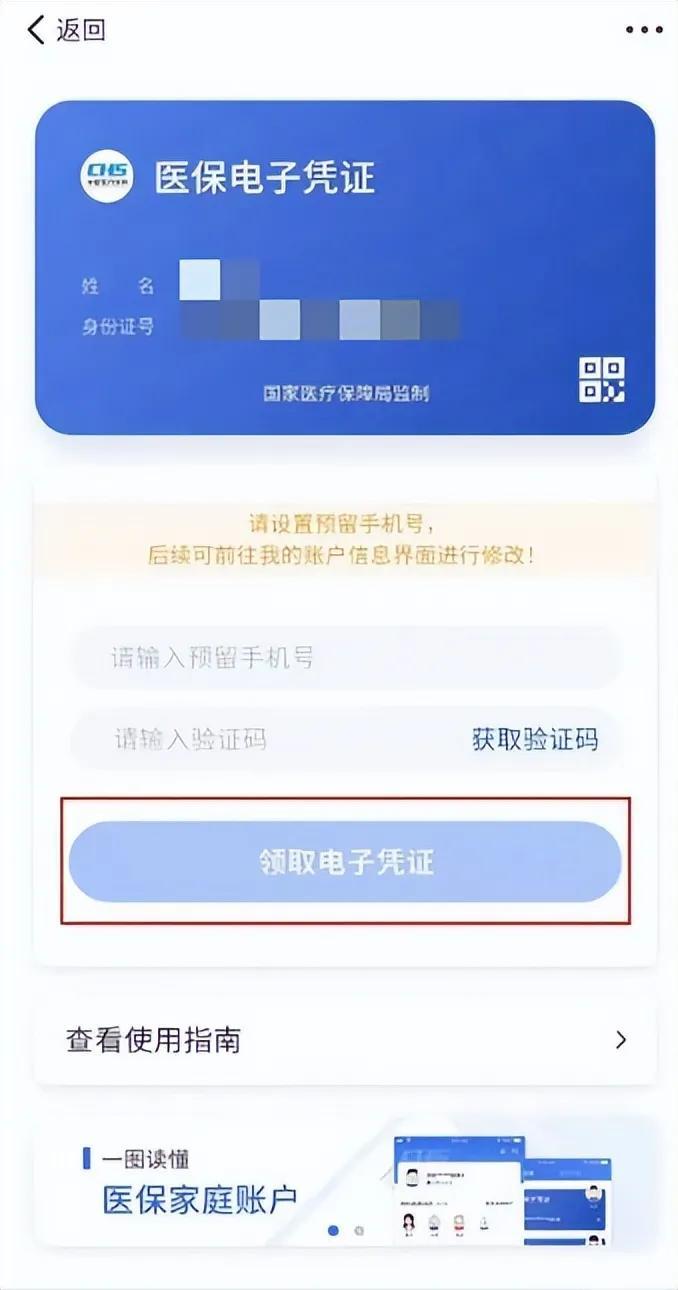This screenshot has height=1290, width=678.
Task: Open the 医保家庭账户 banner
Action: [x=345, y=1185]
